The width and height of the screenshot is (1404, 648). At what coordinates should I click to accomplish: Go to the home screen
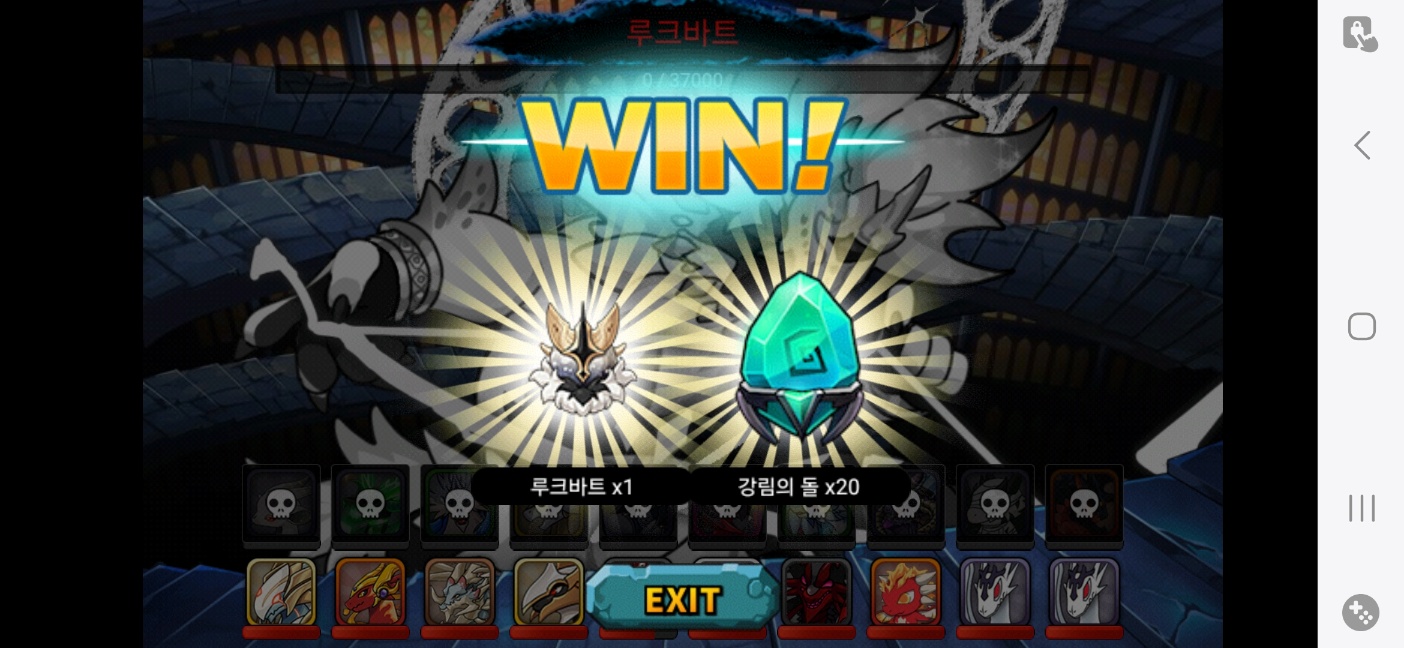(1361, 327)
